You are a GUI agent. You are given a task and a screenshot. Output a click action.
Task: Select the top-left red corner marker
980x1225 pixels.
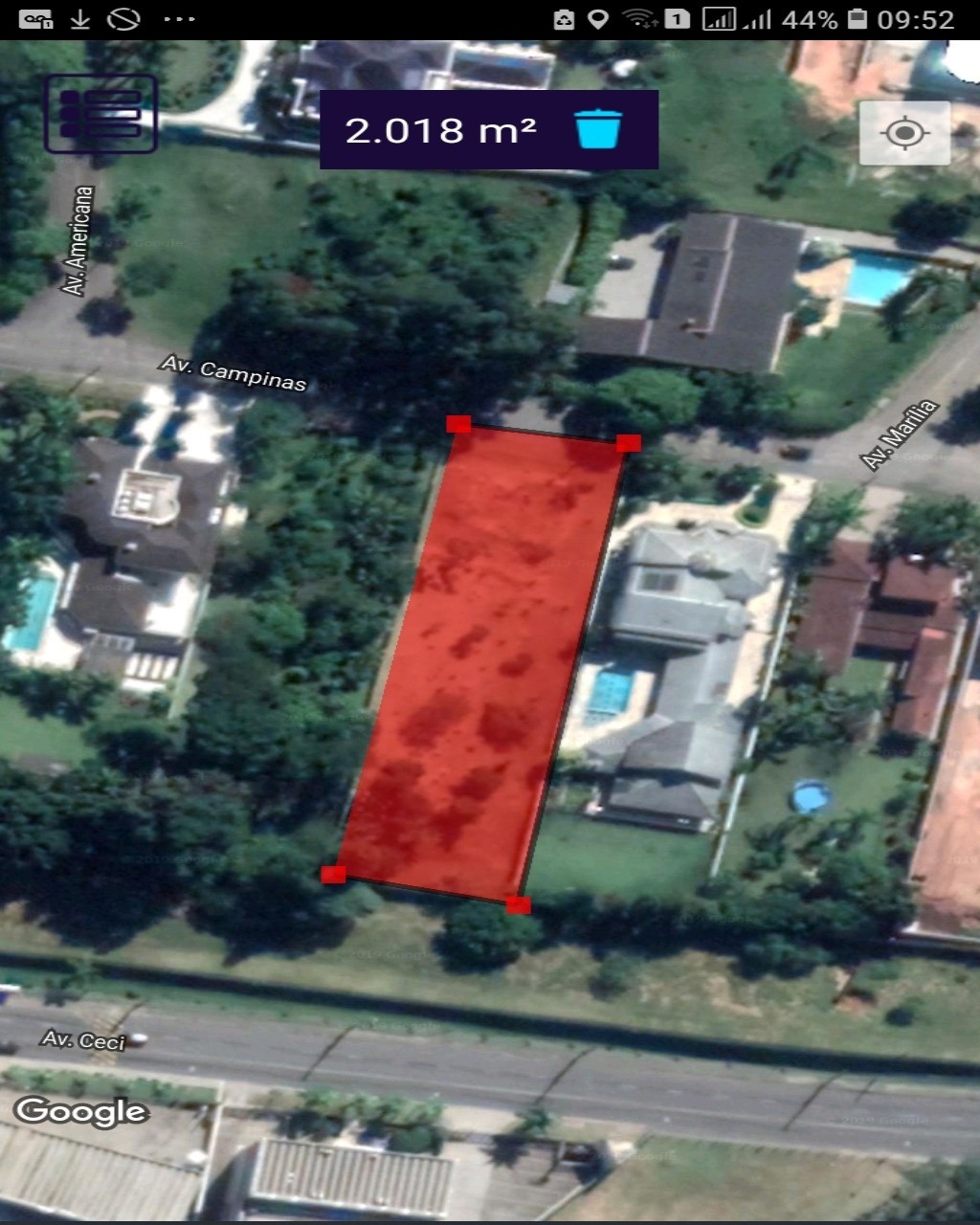click(x=457, y=425)
